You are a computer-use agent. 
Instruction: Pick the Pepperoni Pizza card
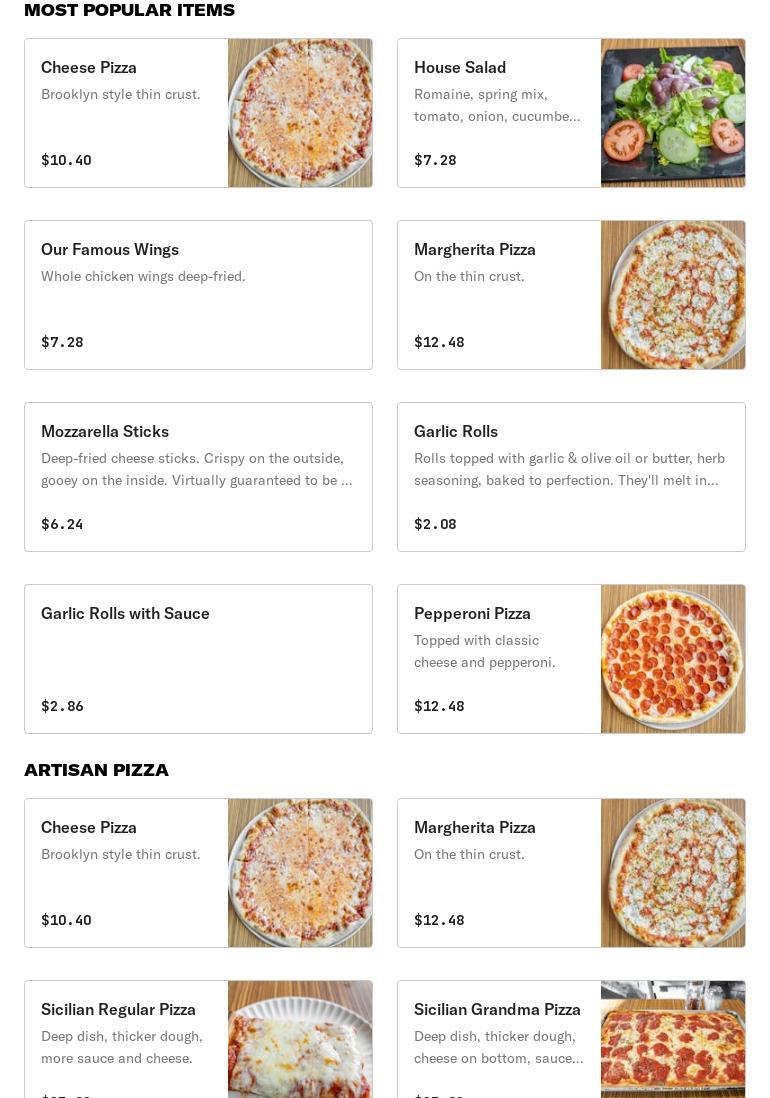pos(571,659)
